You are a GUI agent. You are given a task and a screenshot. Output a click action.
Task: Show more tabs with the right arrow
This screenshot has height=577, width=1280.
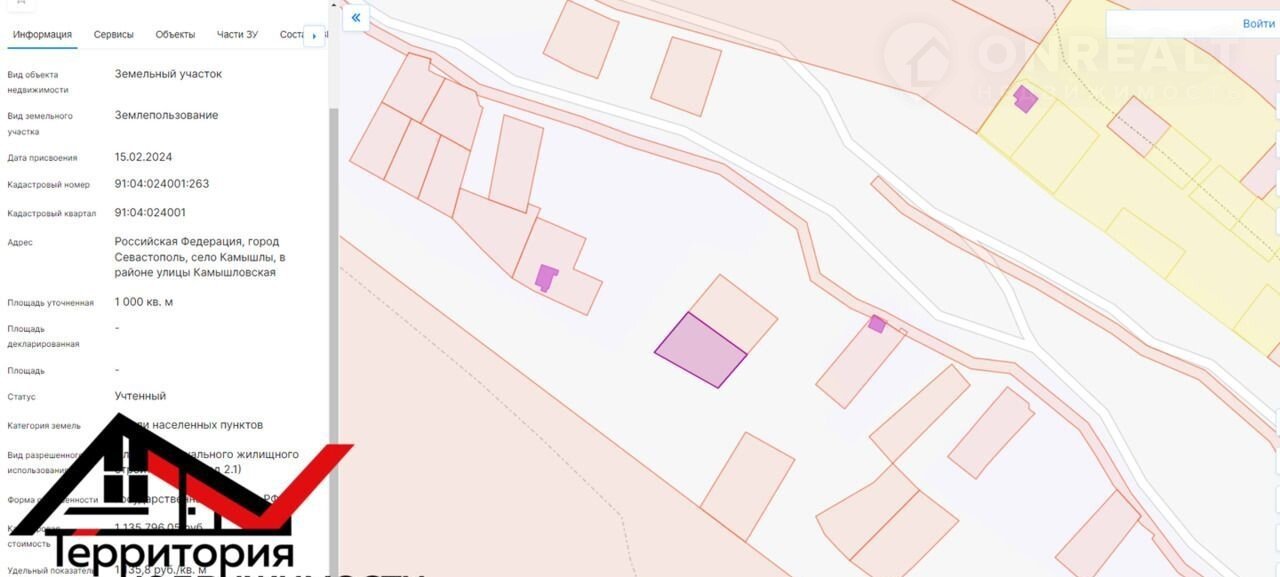(315, 35)
